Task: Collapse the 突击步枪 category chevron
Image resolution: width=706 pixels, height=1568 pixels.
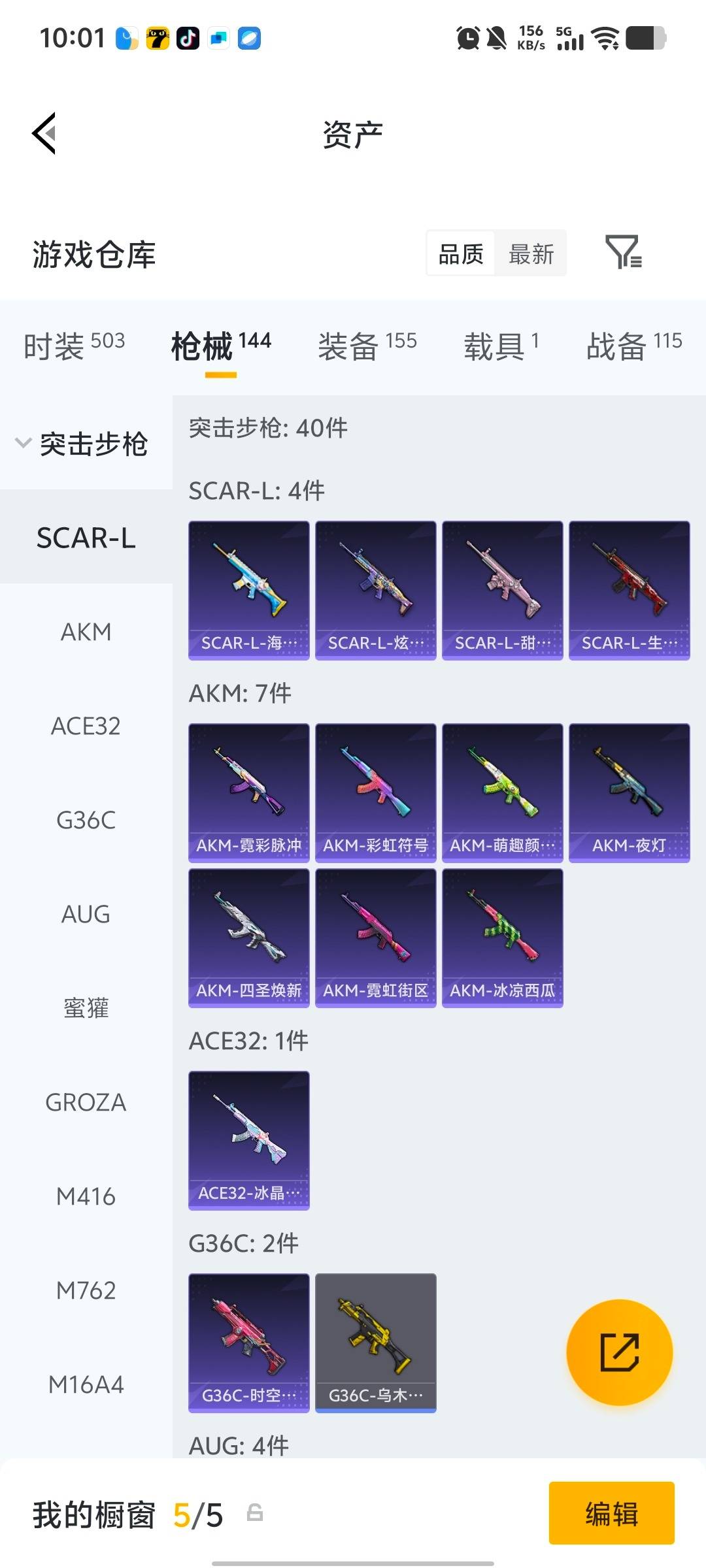Action: [x=24, y=443]
